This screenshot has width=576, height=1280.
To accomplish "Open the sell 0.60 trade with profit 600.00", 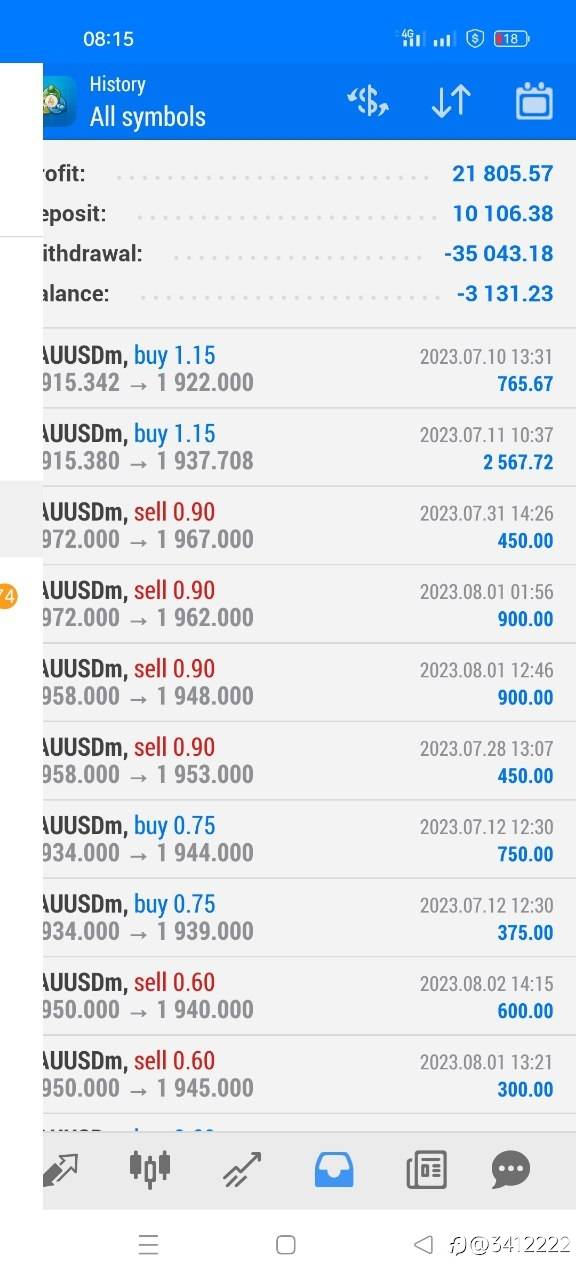I will (x=309, y=996).
